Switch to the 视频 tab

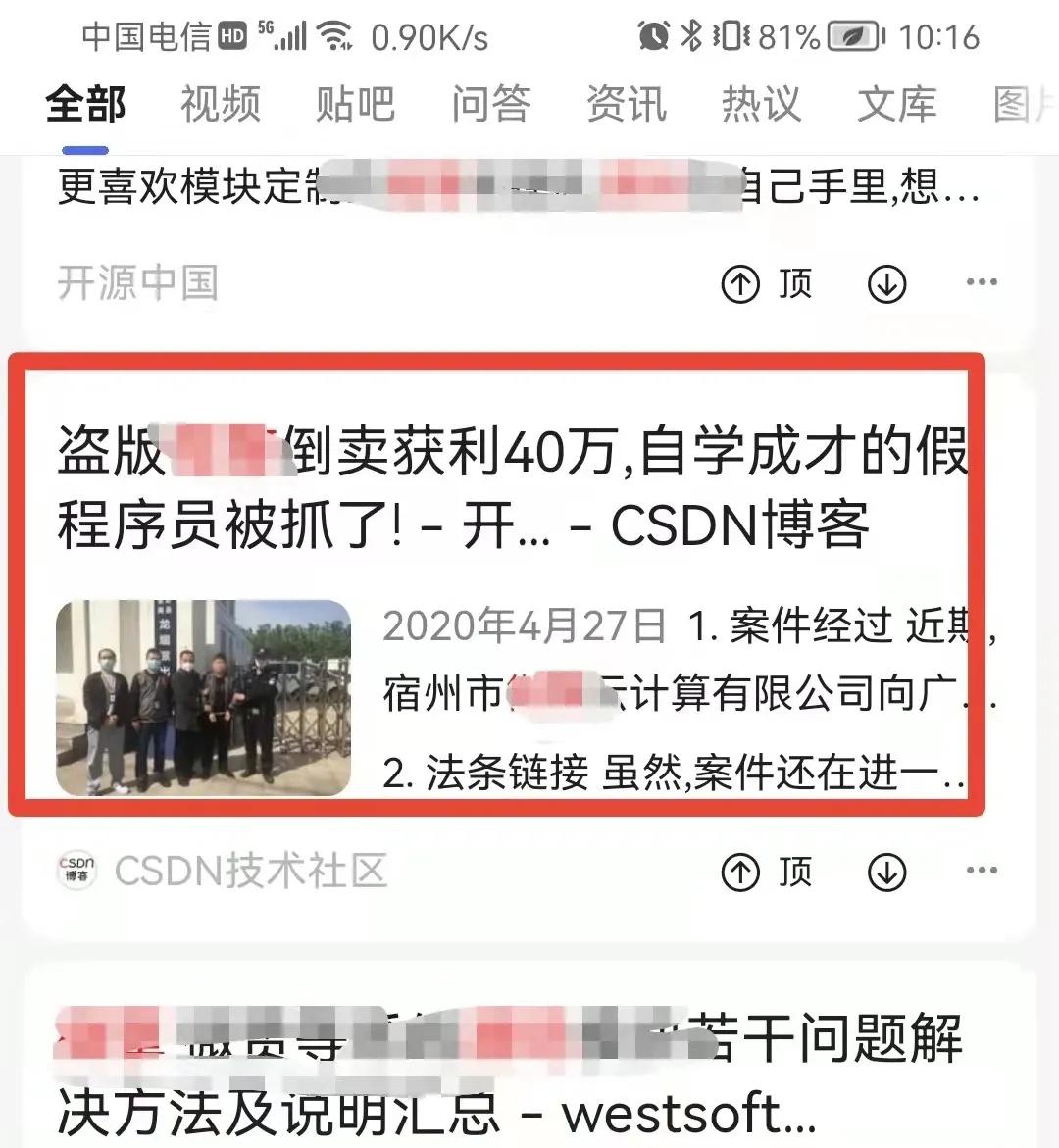[220, 104]
